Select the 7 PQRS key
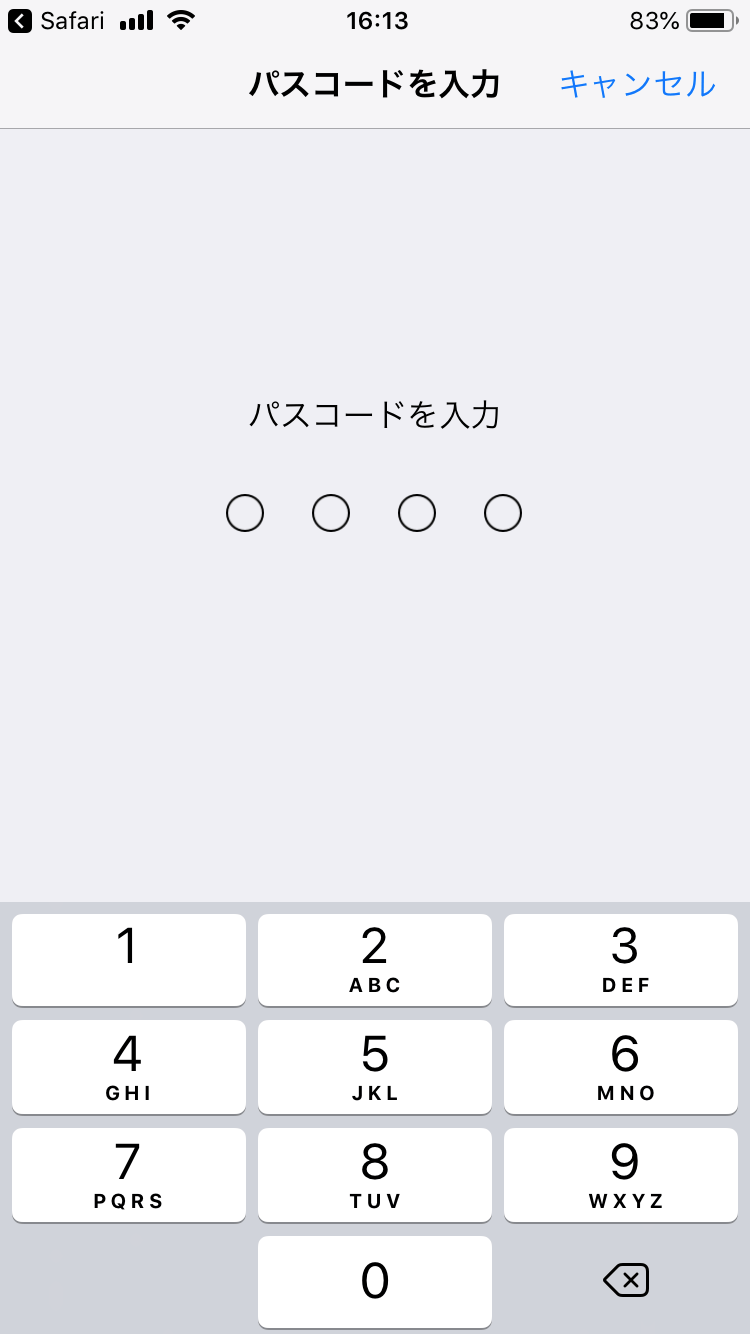 129,1174
